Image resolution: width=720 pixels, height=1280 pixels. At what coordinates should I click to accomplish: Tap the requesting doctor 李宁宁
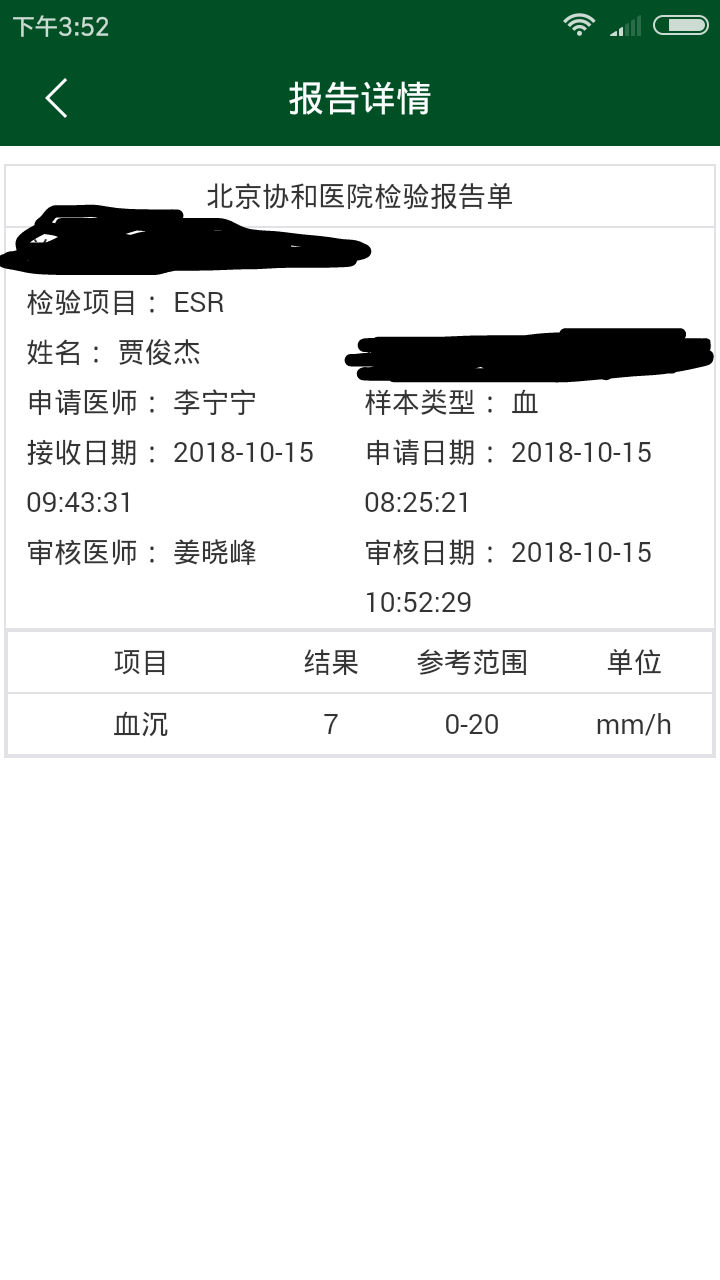[217, 402]
